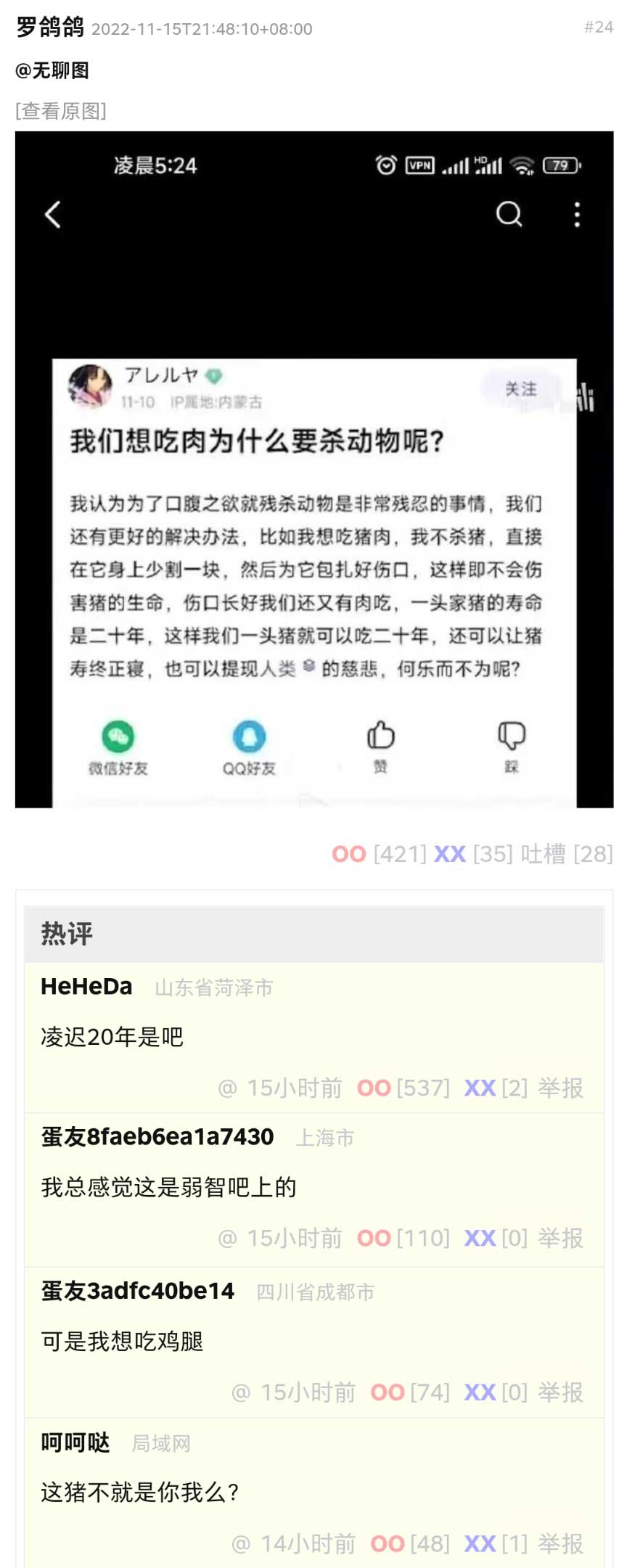Downvote XX on 罗鸽鸽's post

coord(449,854)
